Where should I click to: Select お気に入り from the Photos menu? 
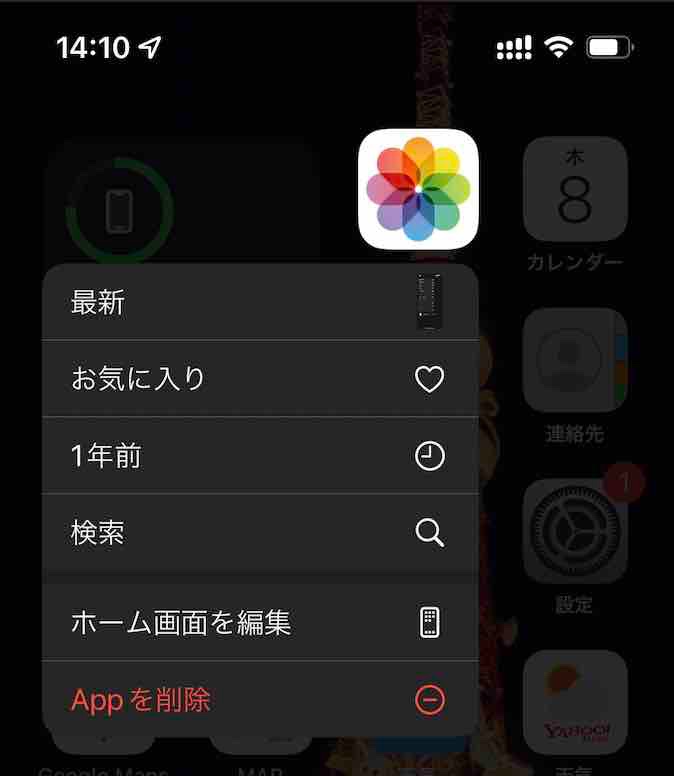point(259,379)
